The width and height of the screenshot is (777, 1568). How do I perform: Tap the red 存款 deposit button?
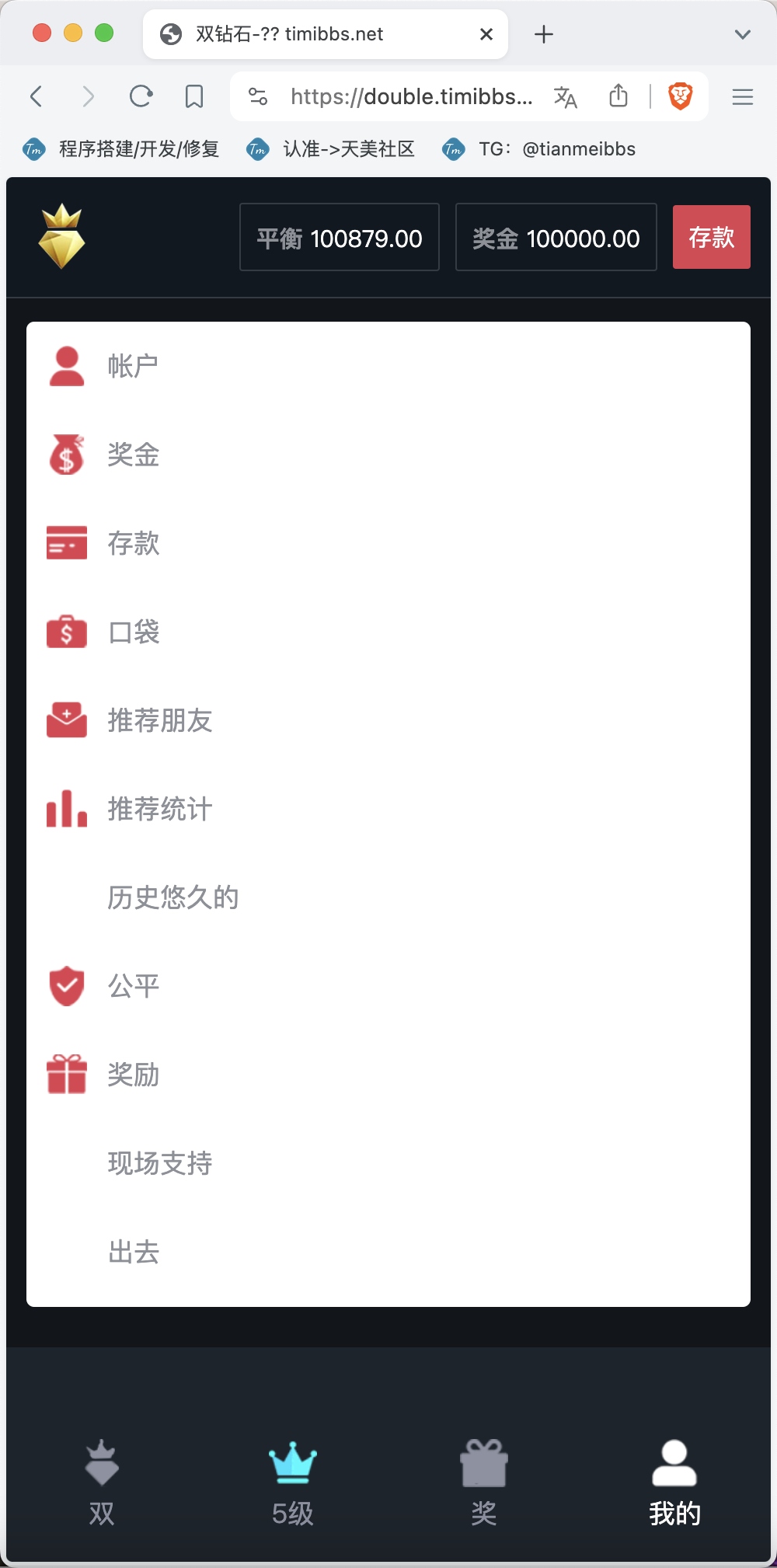click(711, 237)
